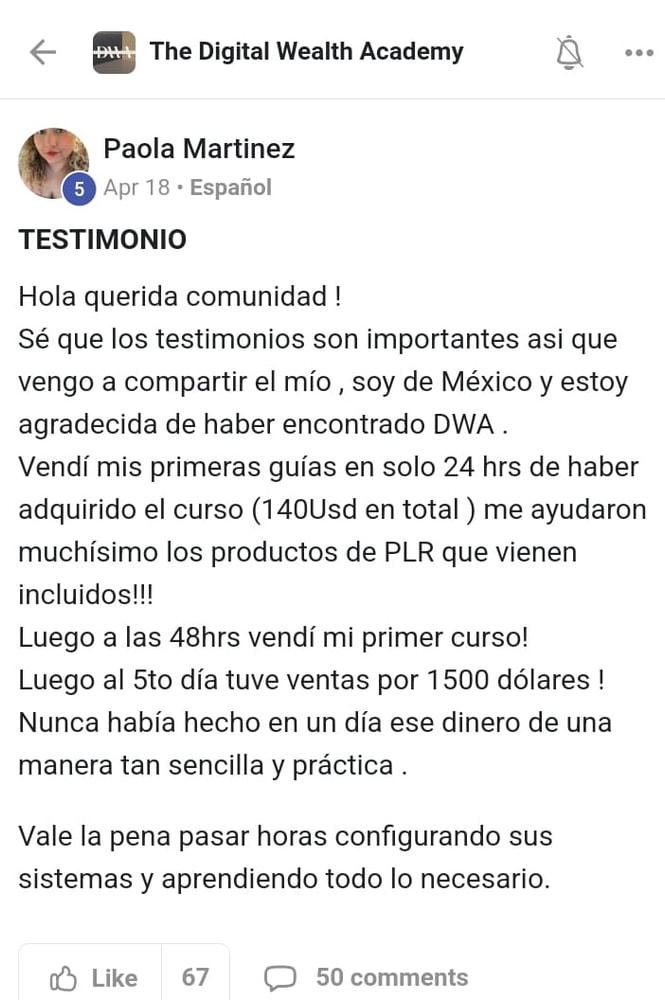Open the three-dot overflow menu

tap(638, 52)
